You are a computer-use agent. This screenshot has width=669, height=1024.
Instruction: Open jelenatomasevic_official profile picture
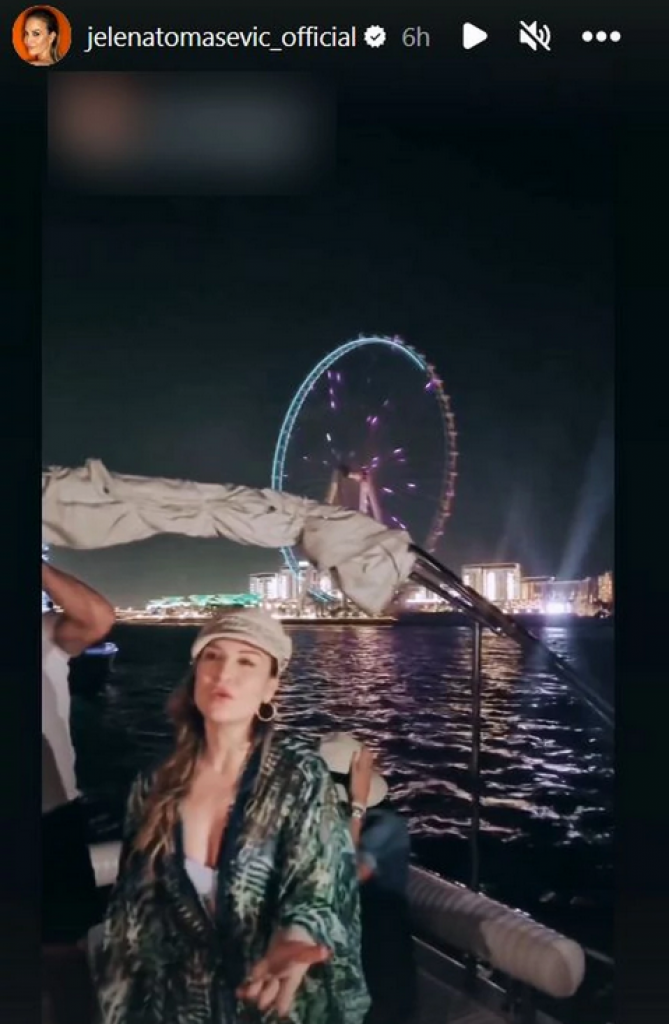pyautogui.click(x=41, y=36)
